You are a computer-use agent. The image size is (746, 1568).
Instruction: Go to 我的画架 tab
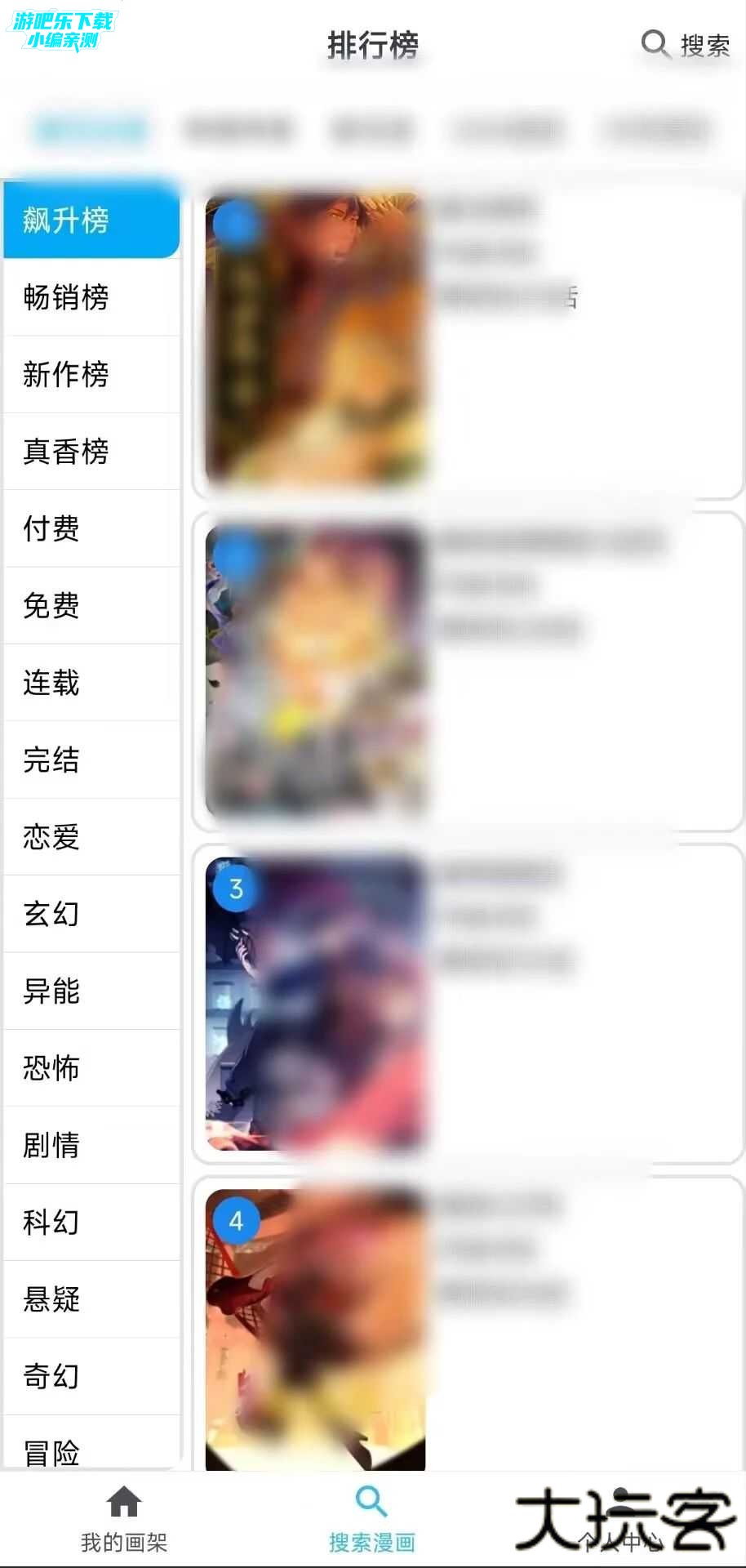124,1519
